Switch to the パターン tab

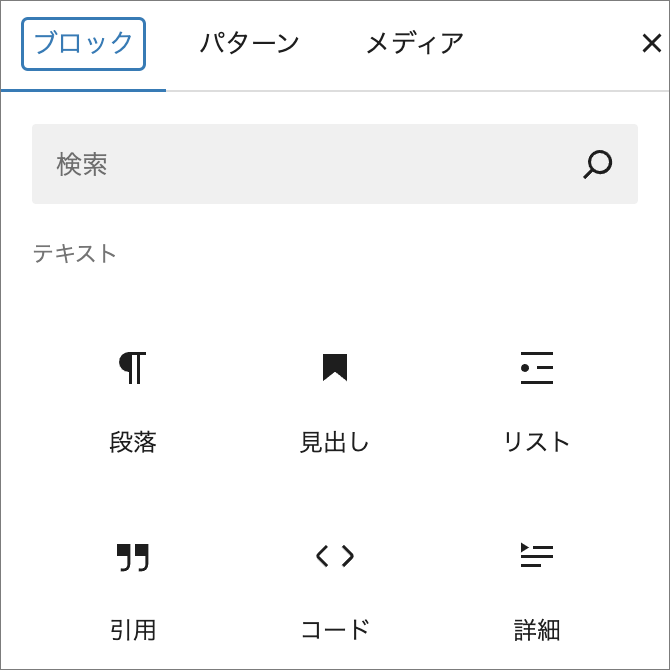coord(249,44)
